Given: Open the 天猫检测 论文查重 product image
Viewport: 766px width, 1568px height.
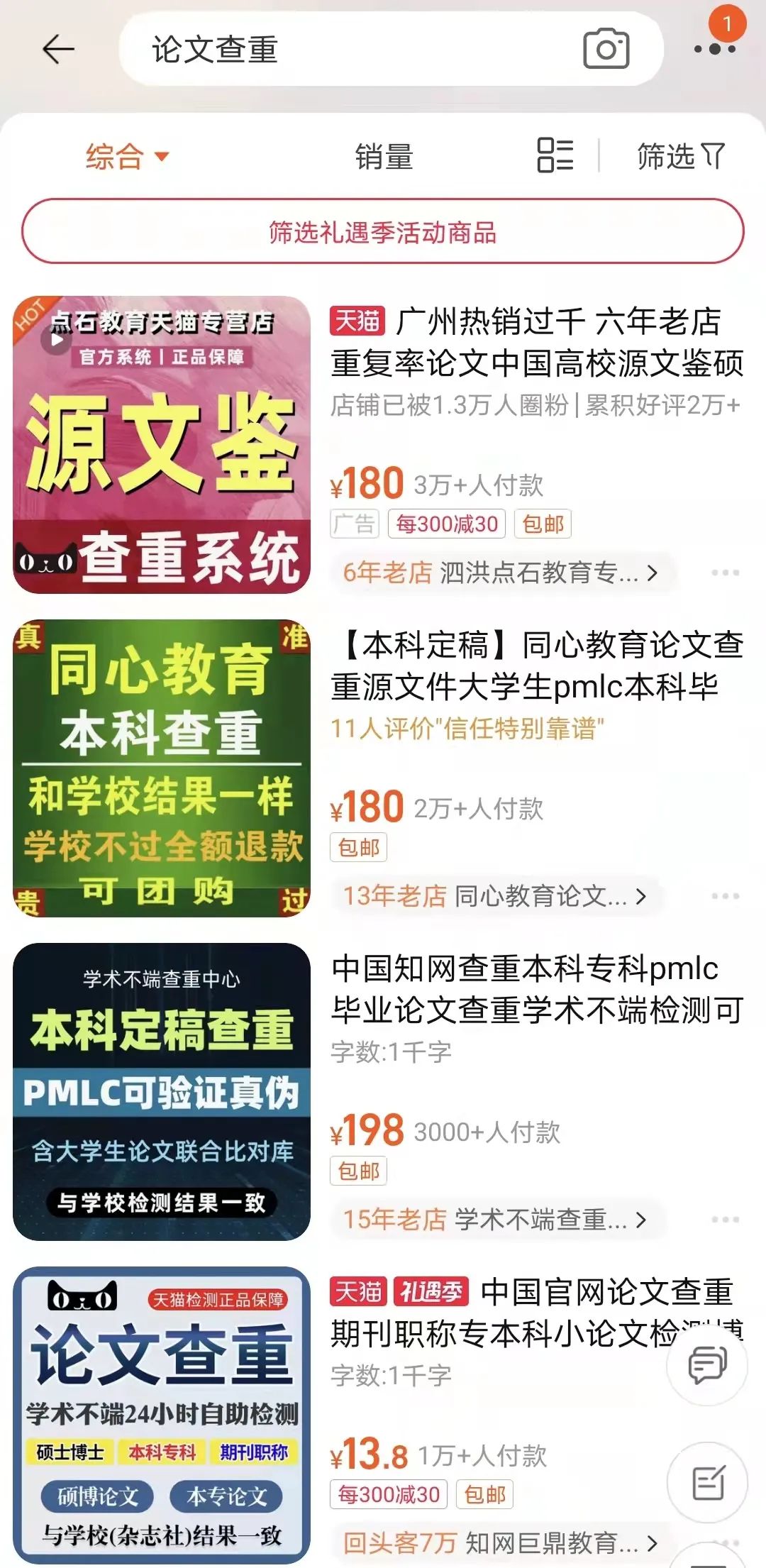Looking at the screenshot, I should click(162, 1415).
